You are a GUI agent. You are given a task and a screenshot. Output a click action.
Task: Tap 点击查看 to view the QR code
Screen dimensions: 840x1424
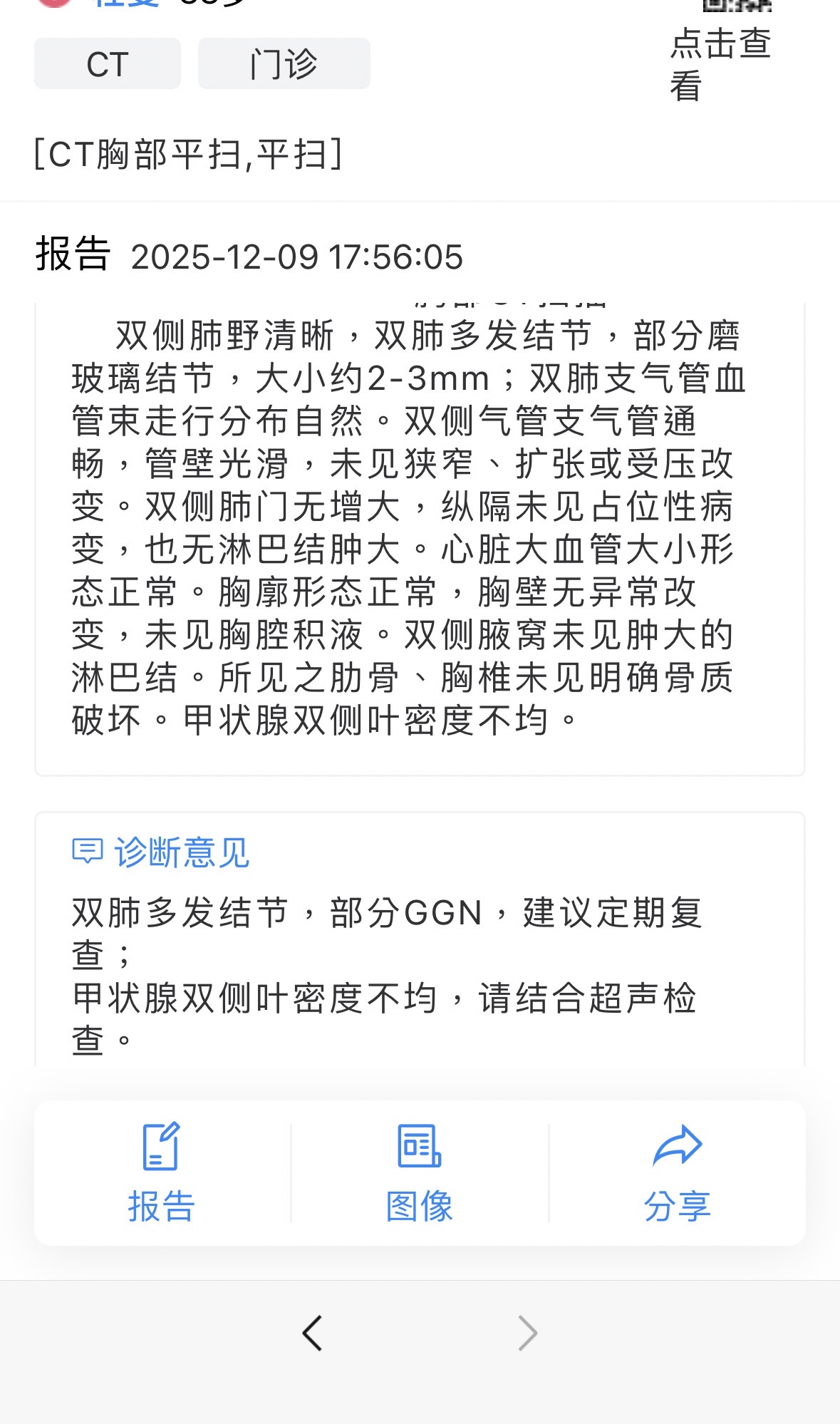tap(720, 63)
